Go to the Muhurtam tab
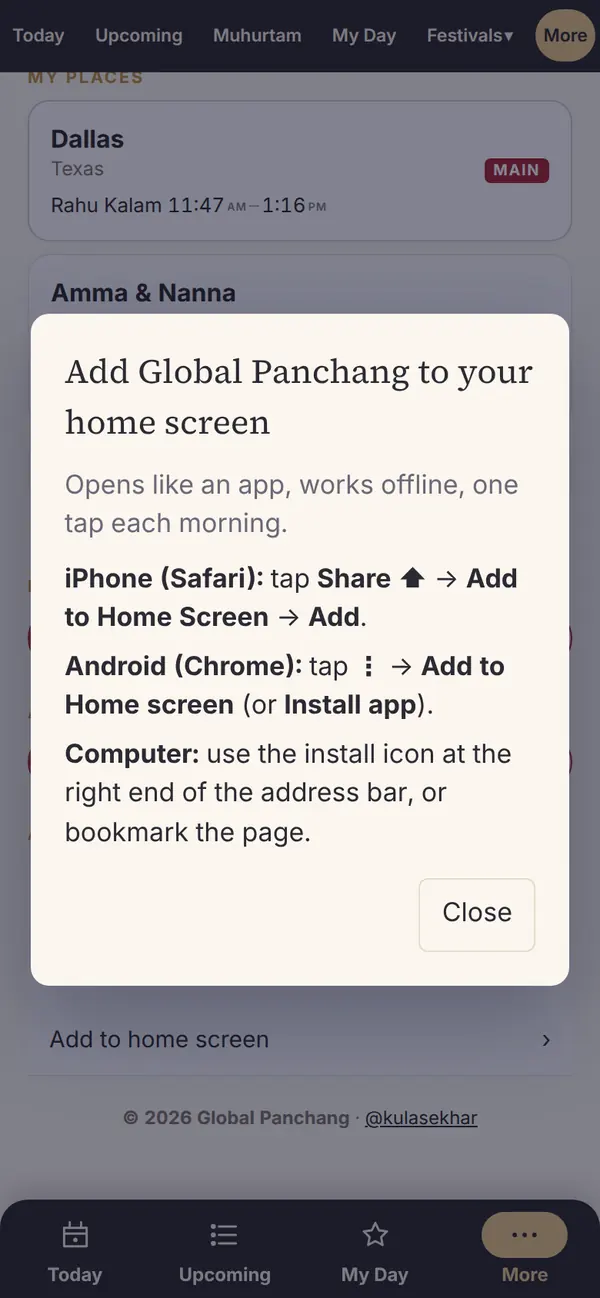Viewport: 600px width, 1298px height. 257,35
